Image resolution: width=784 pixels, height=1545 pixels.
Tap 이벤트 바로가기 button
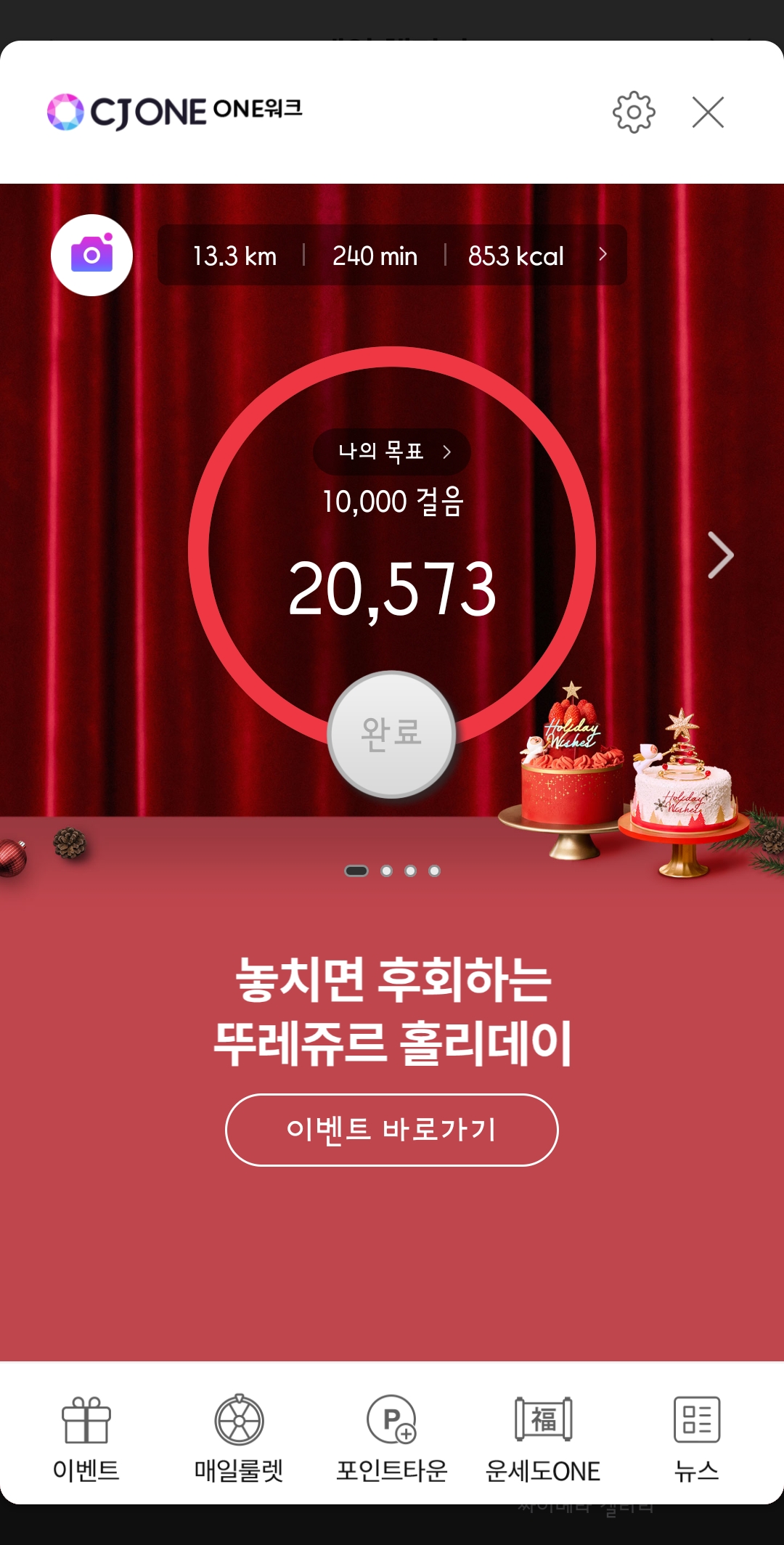[392, 1130]
